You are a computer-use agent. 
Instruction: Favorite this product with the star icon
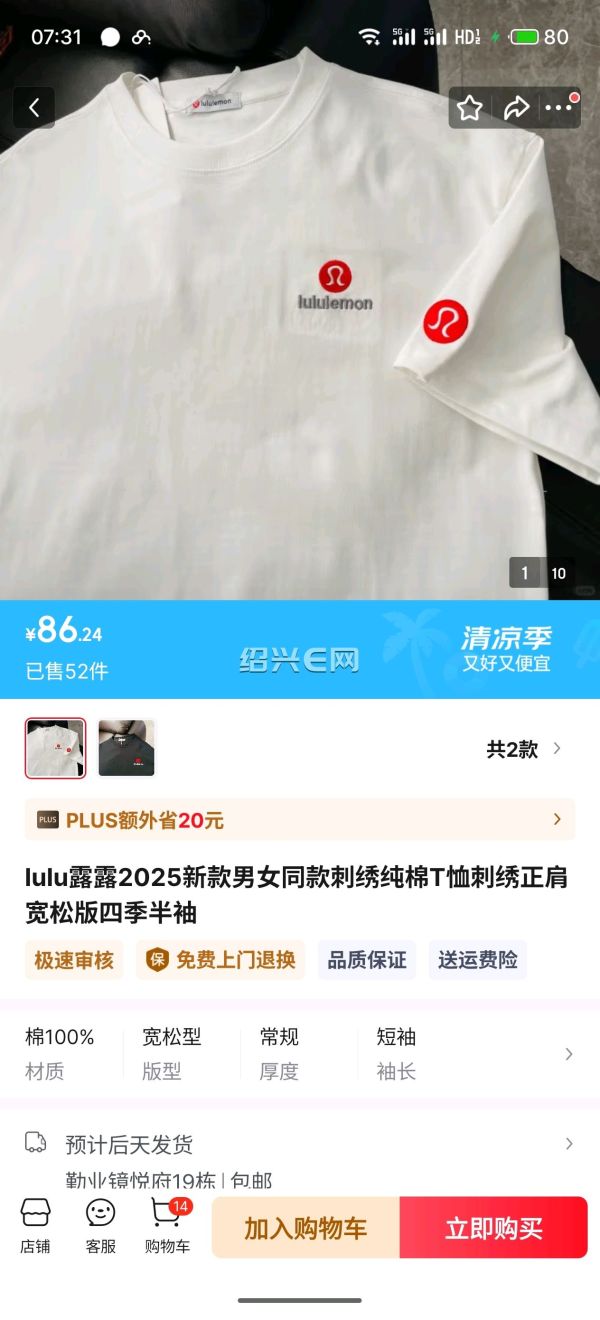point(470,108)
